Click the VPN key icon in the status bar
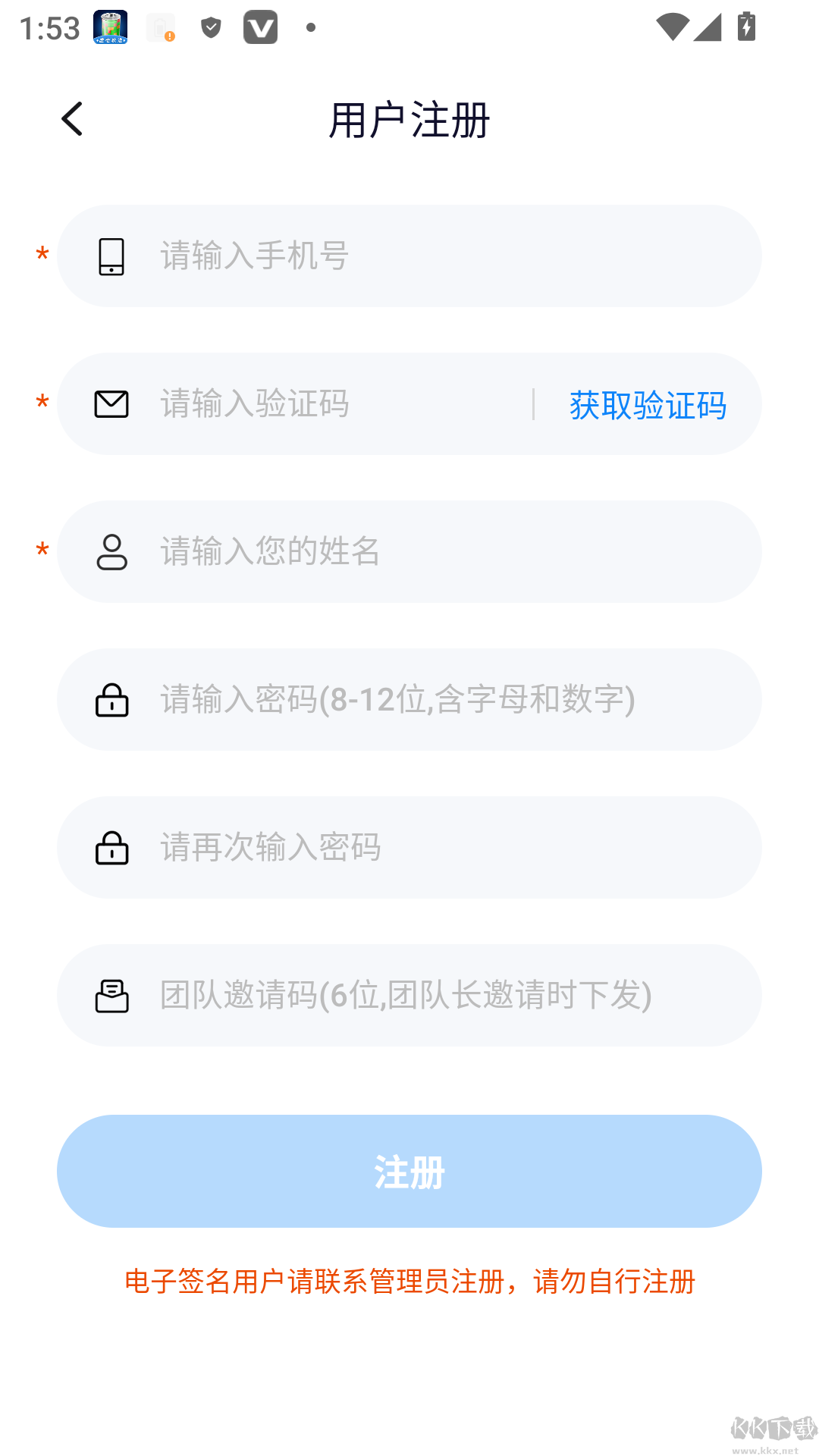Viewport: 819px width, 1456px height. (x=260, y=28)
